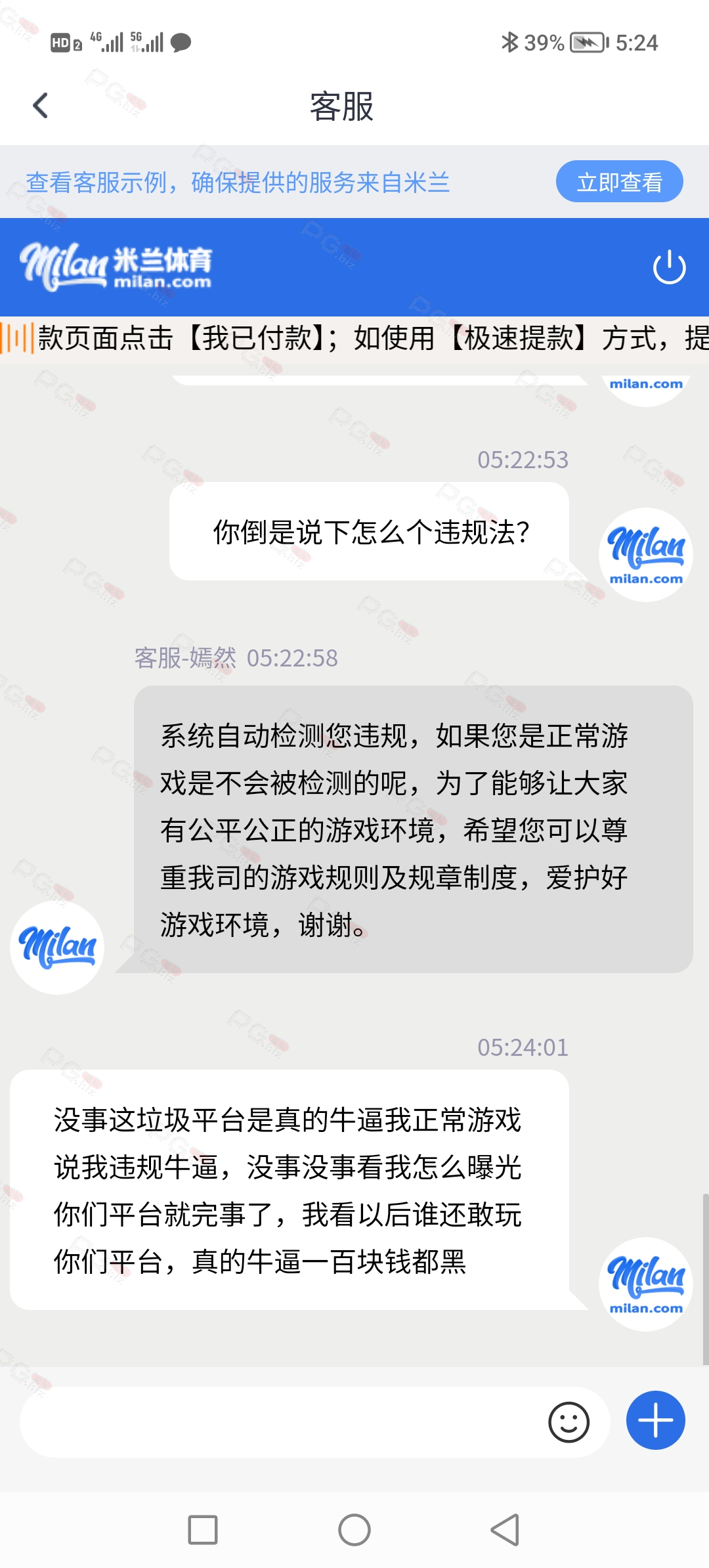Open attachments with the plus button
The image size is (709, 1568).
point(655,1420)
